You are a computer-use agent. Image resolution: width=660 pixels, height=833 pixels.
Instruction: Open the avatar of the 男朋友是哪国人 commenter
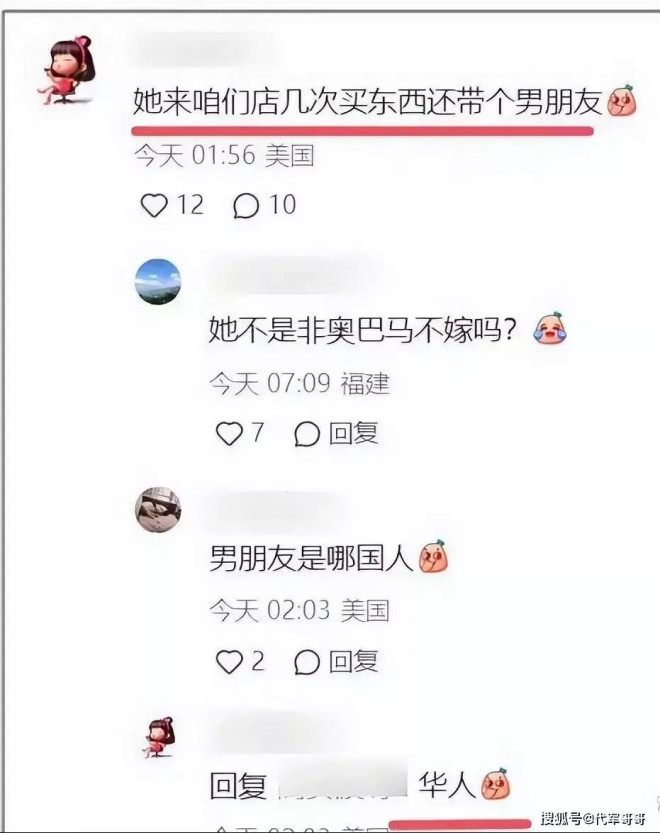[x=158, y=510]
